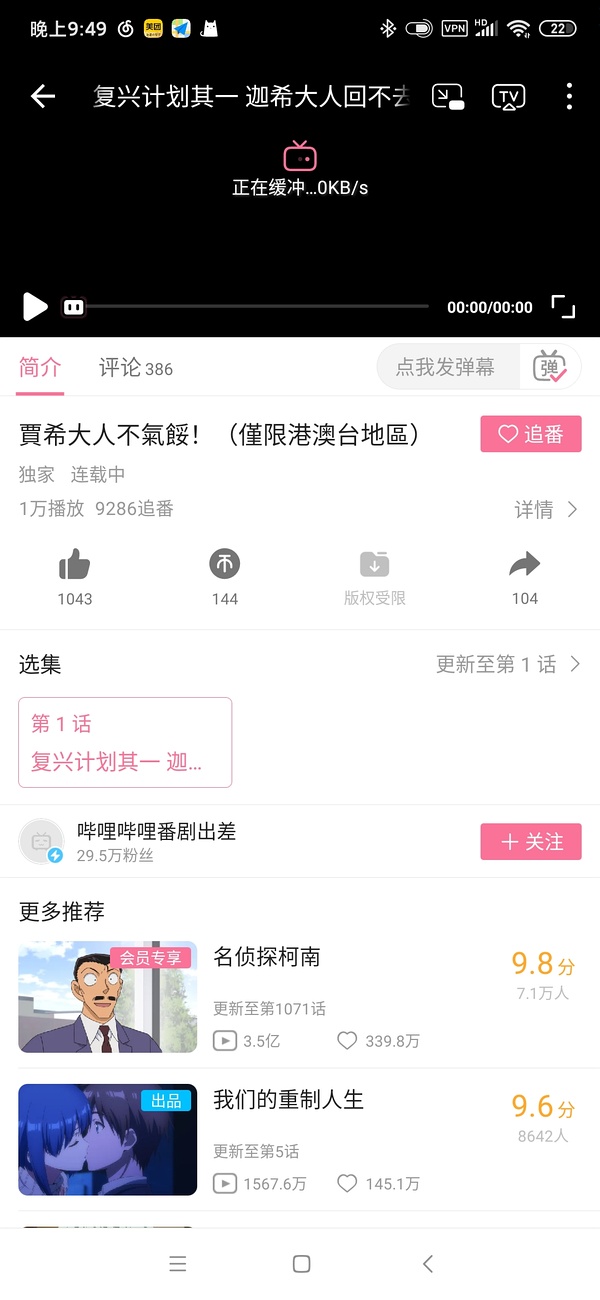Tap the system home button
The image size is (600, 1300).
[x=301, y=1264]
